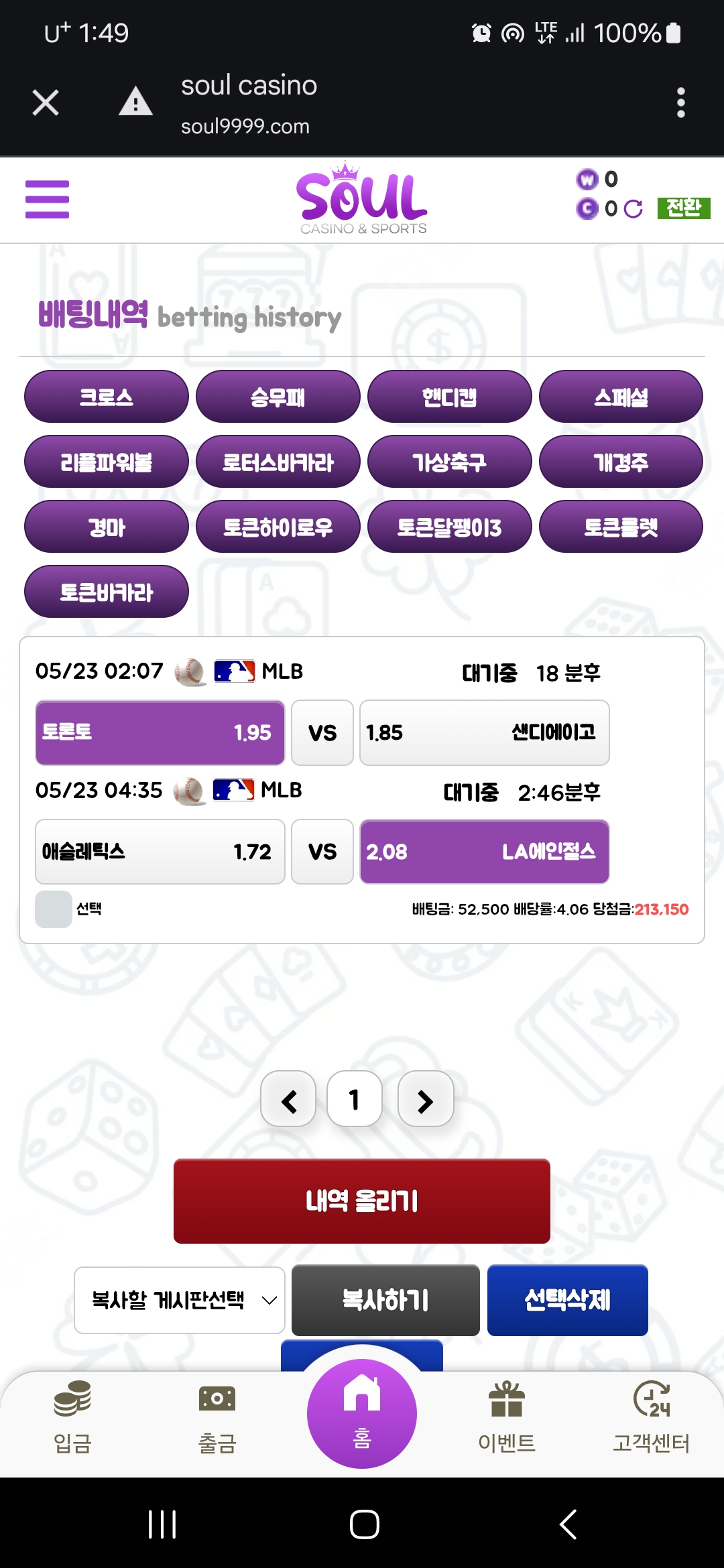Screen dimensions: 724x1568
Task: Go to the next history page
Action: tap(426, 1099)
